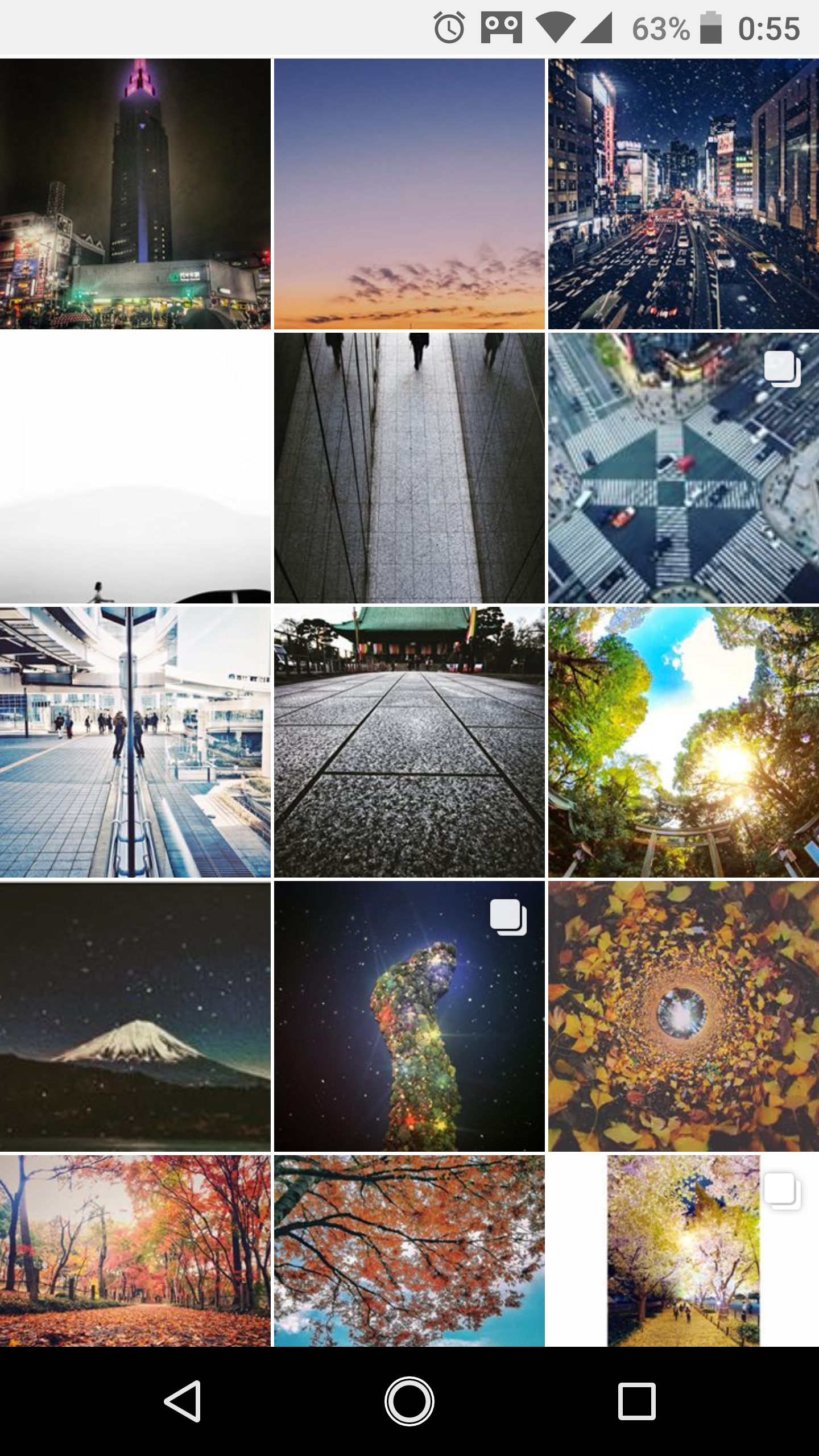Open the illuminated colorful tree album
Image resolution: width=819 pixels, height=1456 pixels.
click(x=409, y=1016)
